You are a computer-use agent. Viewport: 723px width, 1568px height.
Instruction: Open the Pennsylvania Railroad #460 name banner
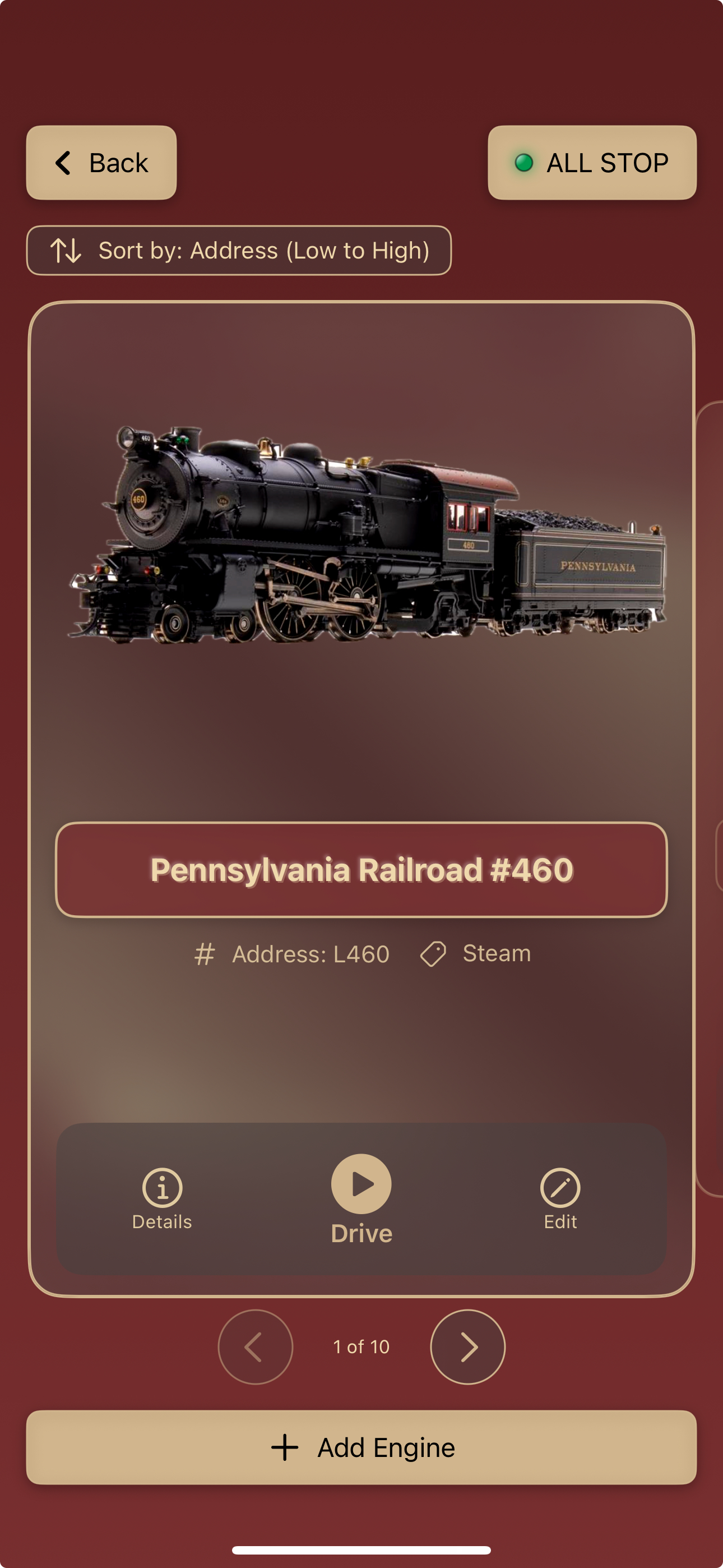coord(361,869)
